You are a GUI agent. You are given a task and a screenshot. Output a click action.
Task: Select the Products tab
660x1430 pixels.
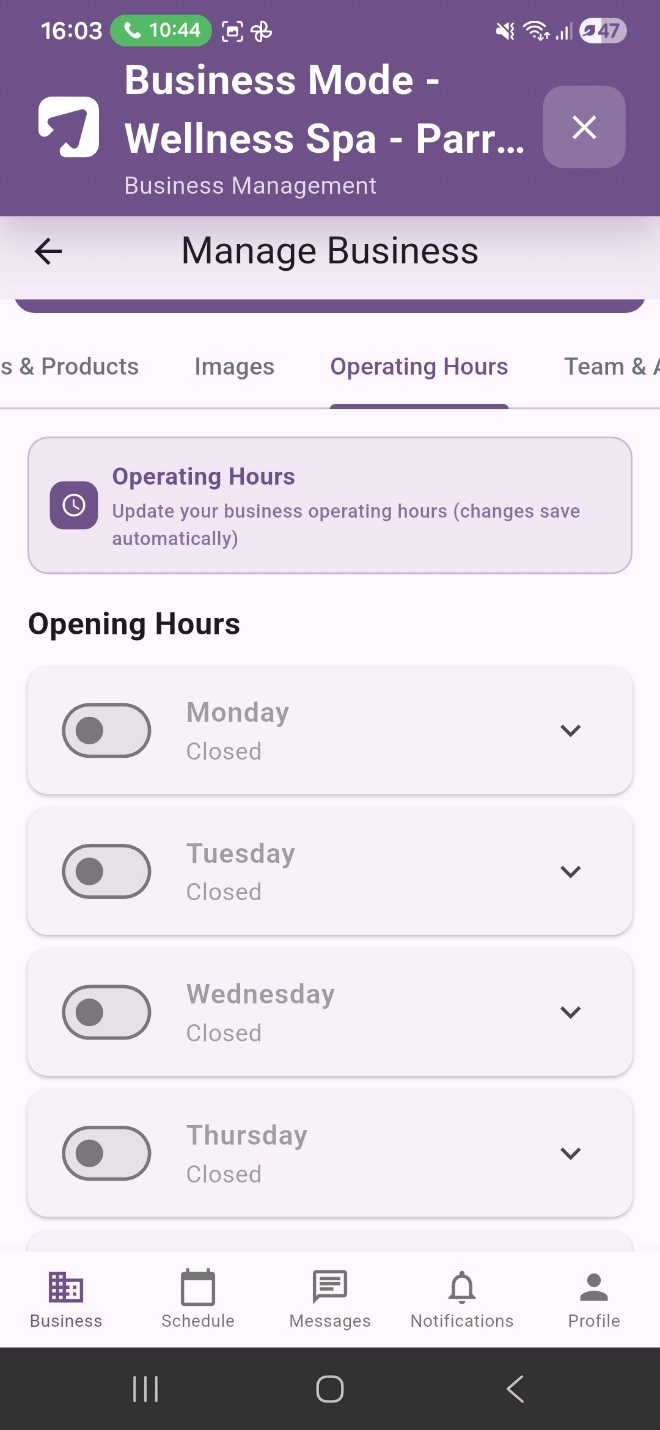point(69,367)
